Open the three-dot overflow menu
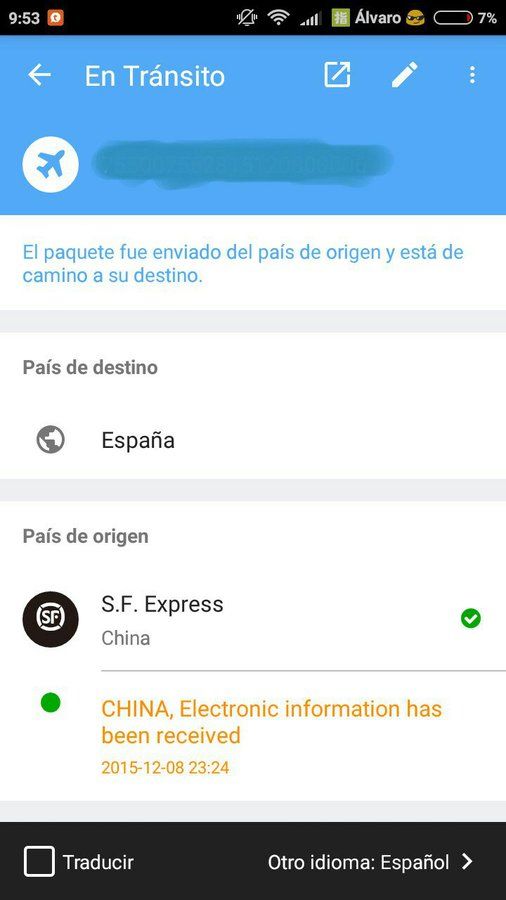 pos(472,75)
